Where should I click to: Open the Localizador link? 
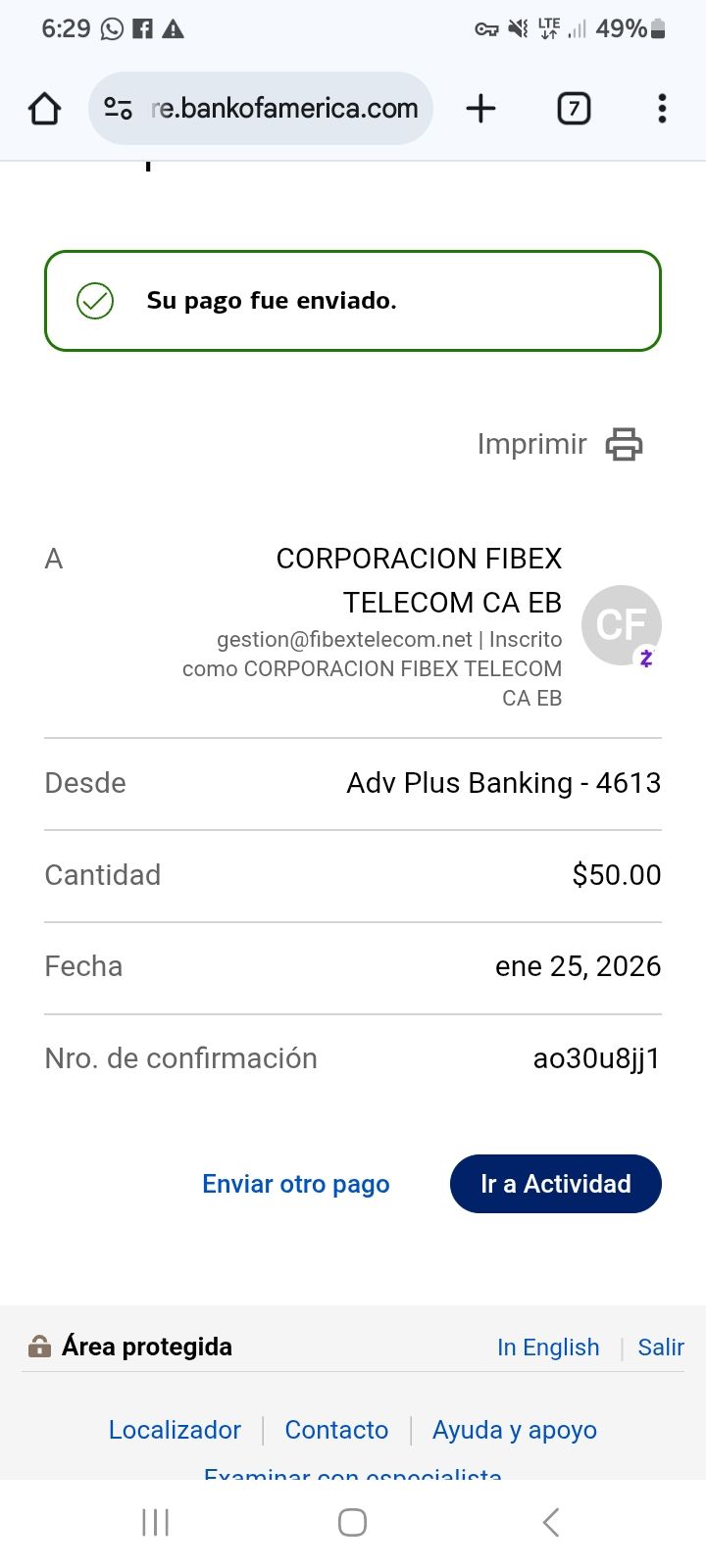point(175,1430)
